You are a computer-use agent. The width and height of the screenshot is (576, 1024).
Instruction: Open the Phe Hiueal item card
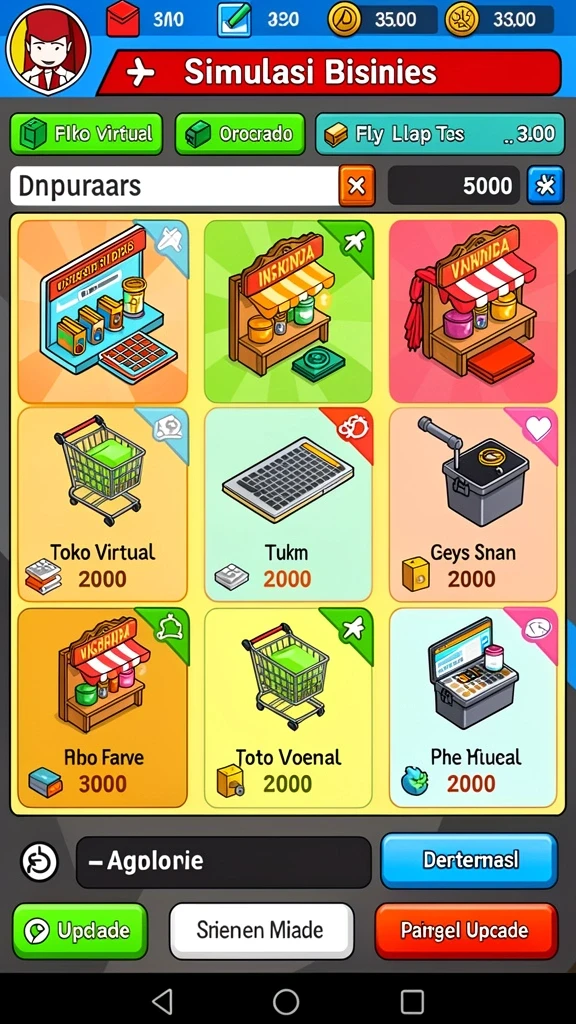click(x=473, y=708)
